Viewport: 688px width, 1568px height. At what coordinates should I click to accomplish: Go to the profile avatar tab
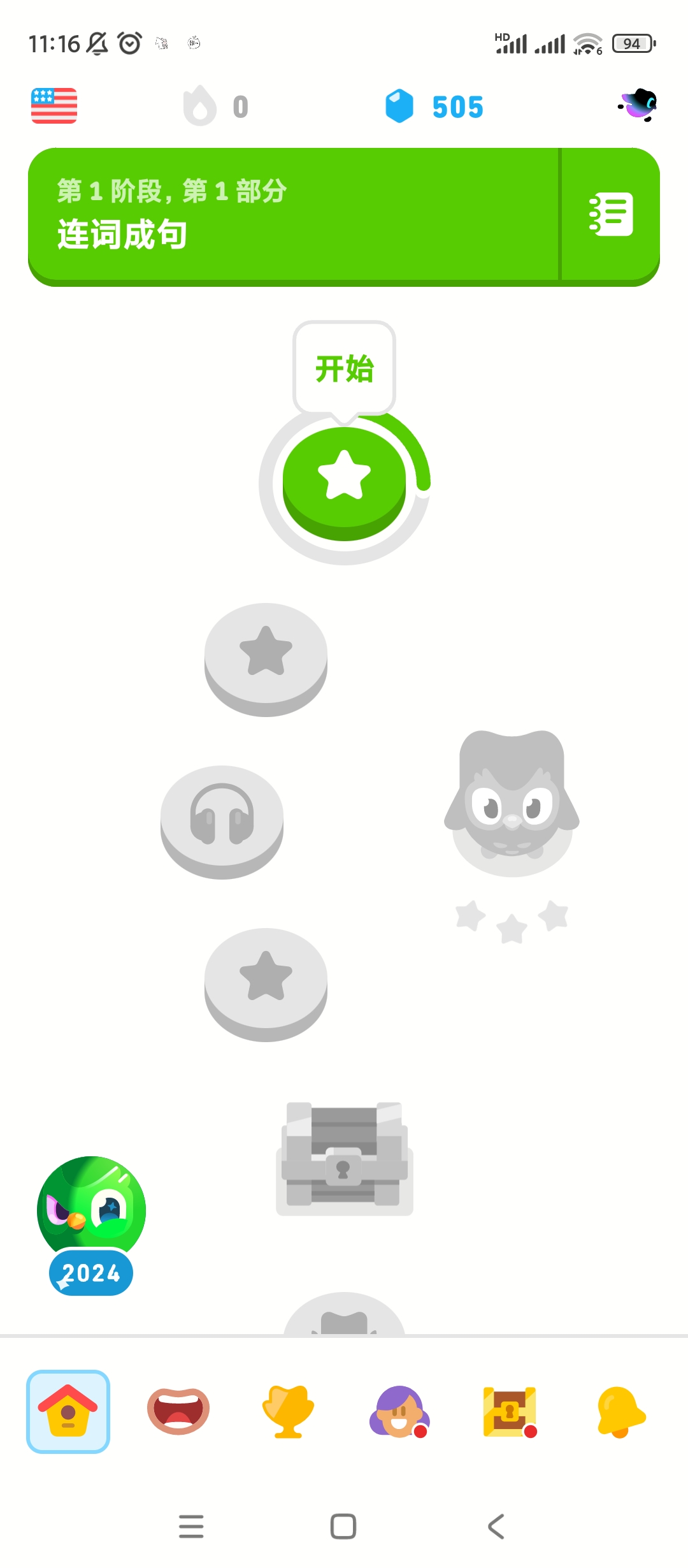399,1411
